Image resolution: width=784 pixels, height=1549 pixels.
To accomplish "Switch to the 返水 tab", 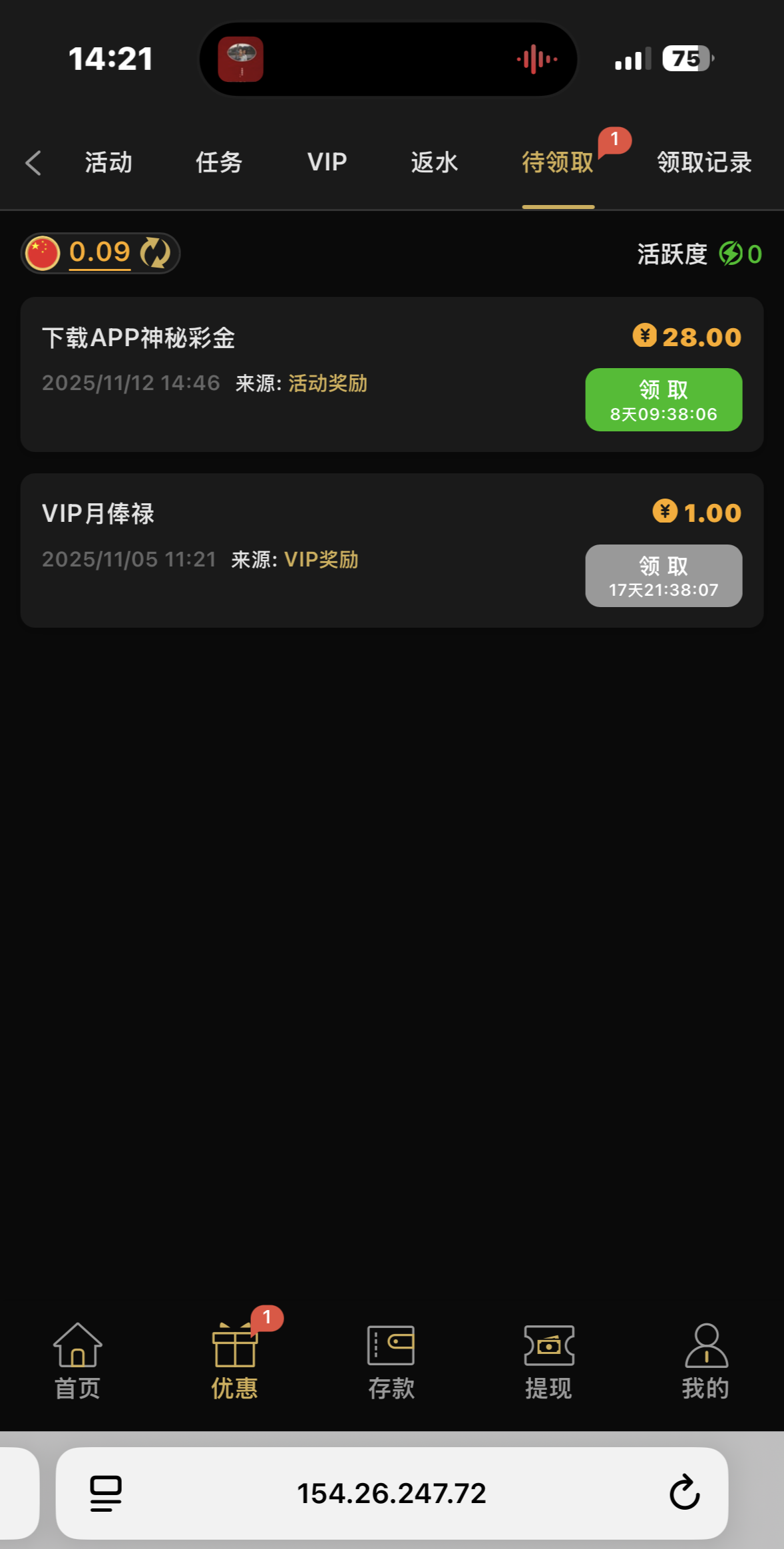I will click(x=435, y=162).
